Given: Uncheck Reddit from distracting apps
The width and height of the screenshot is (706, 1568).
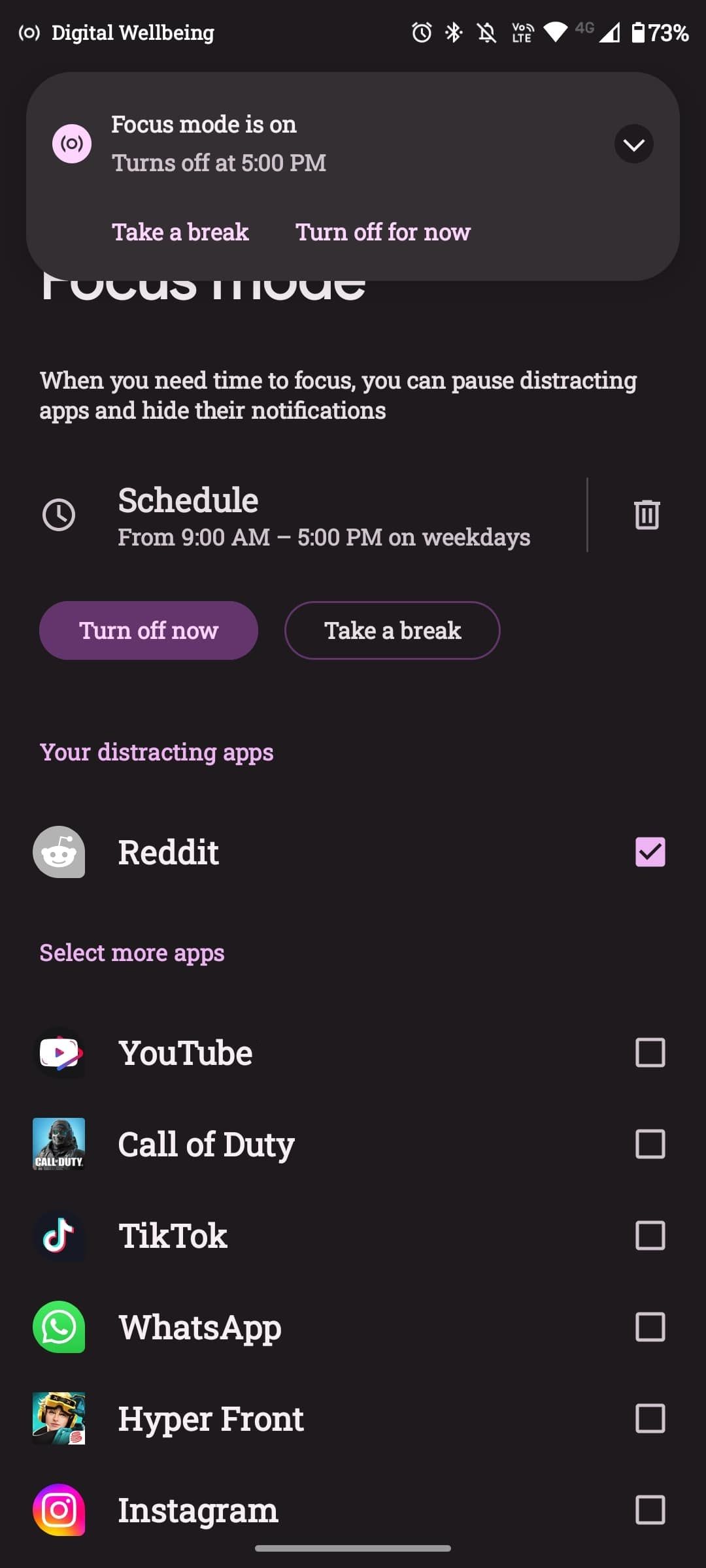Looking at the screenshot, I should tap(650, 852).
